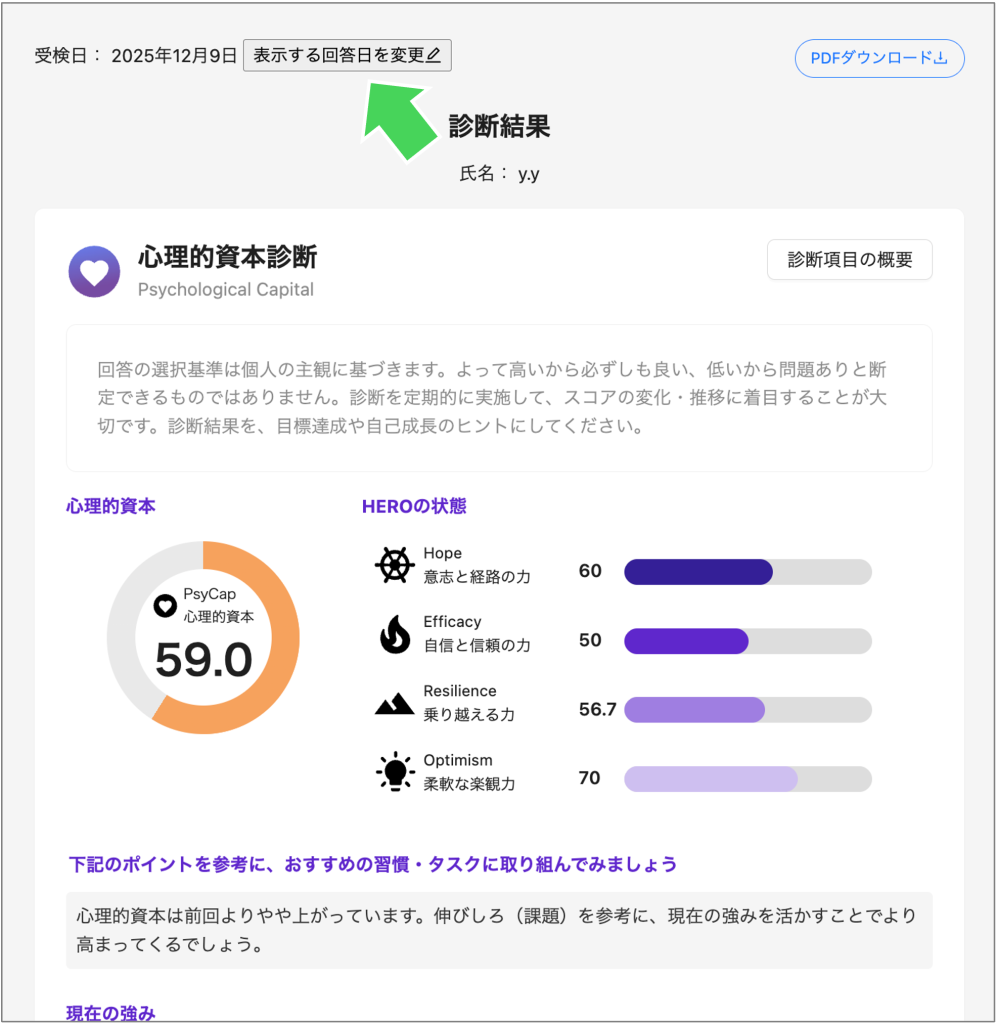Open 診断項目の概要 overview

coord(849,260)
